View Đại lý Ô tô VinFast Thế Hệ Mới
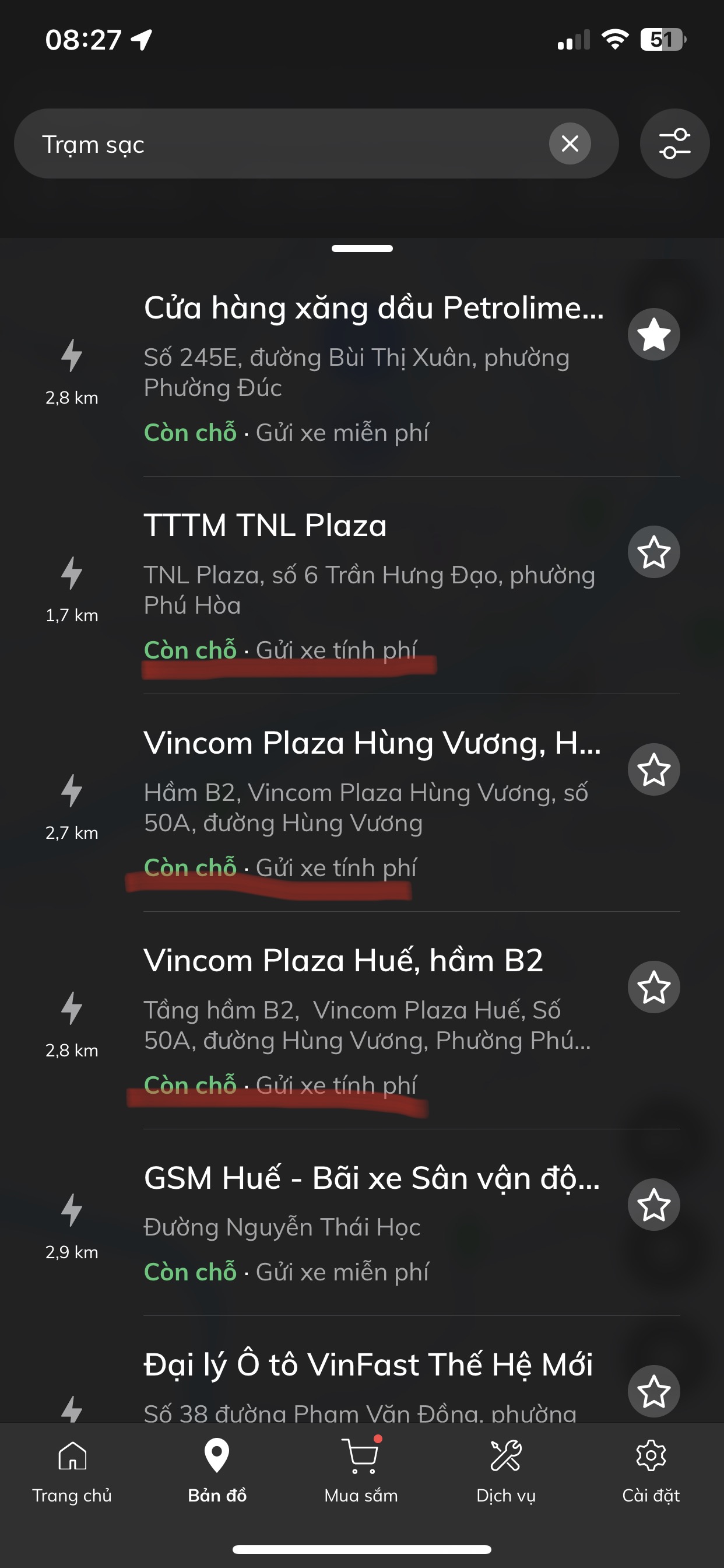The width and height of the screenshot is (724, 1568). click(367, 1364)
